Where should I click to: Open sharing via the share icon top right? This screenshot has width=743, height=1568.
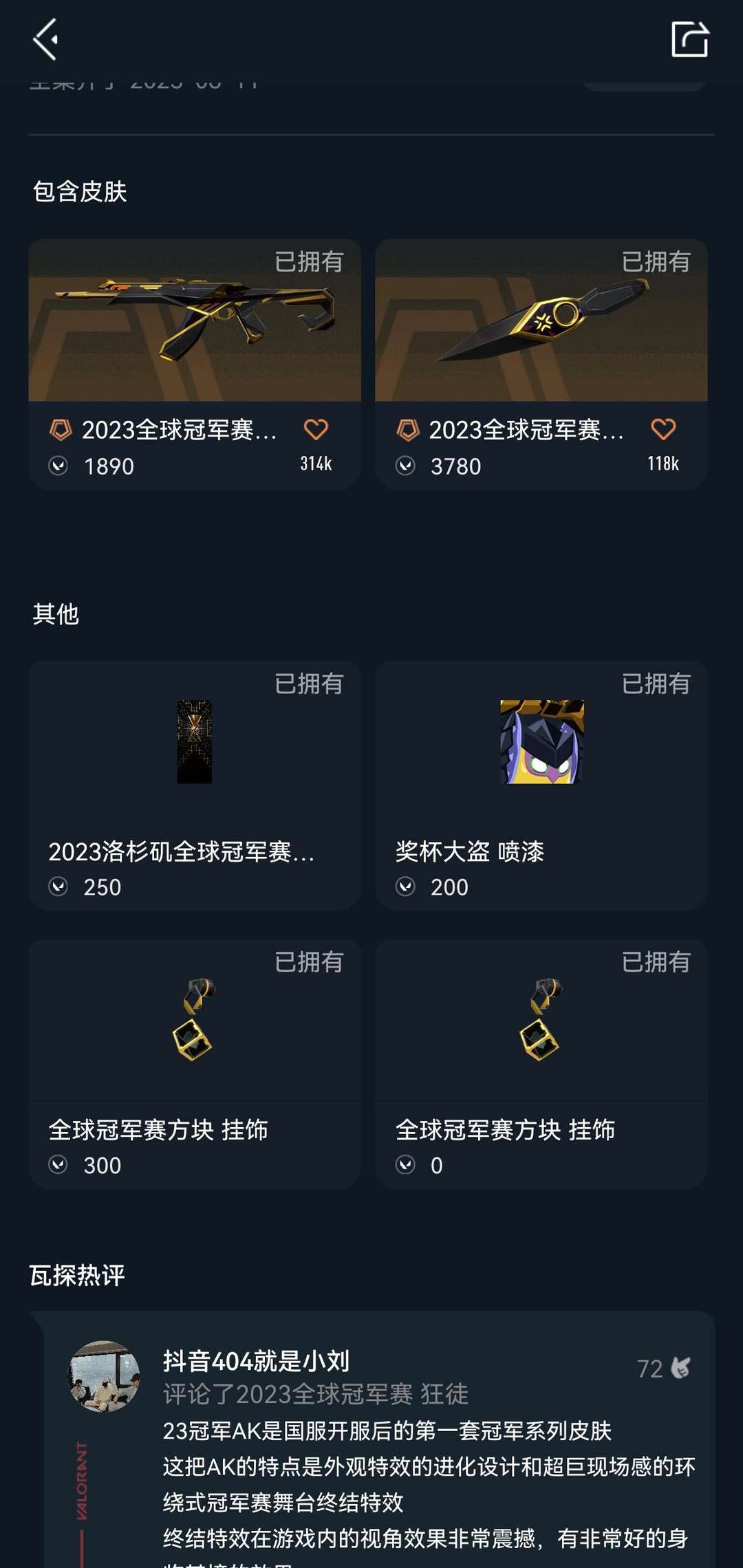click(689, 39)
